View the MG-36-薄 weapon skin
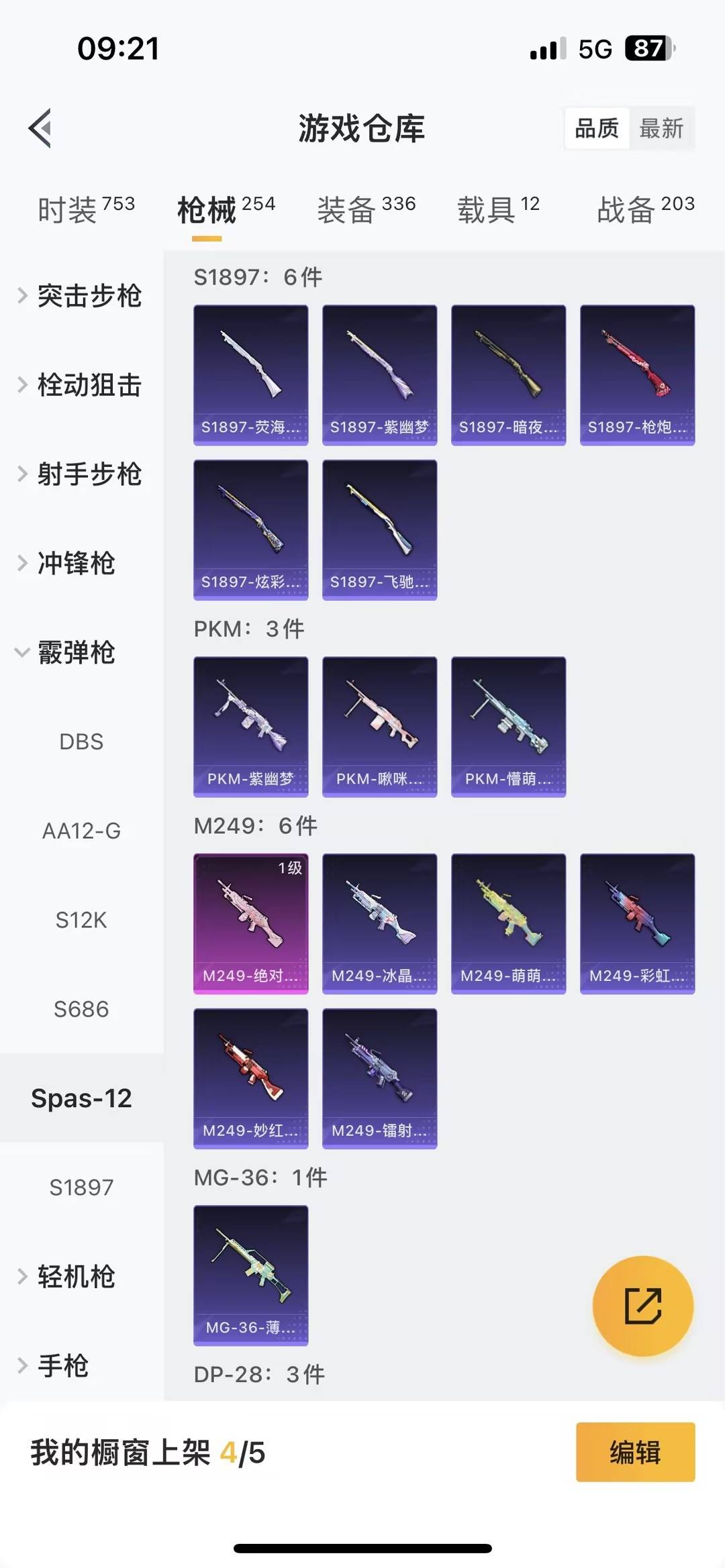 (250, 1277)
